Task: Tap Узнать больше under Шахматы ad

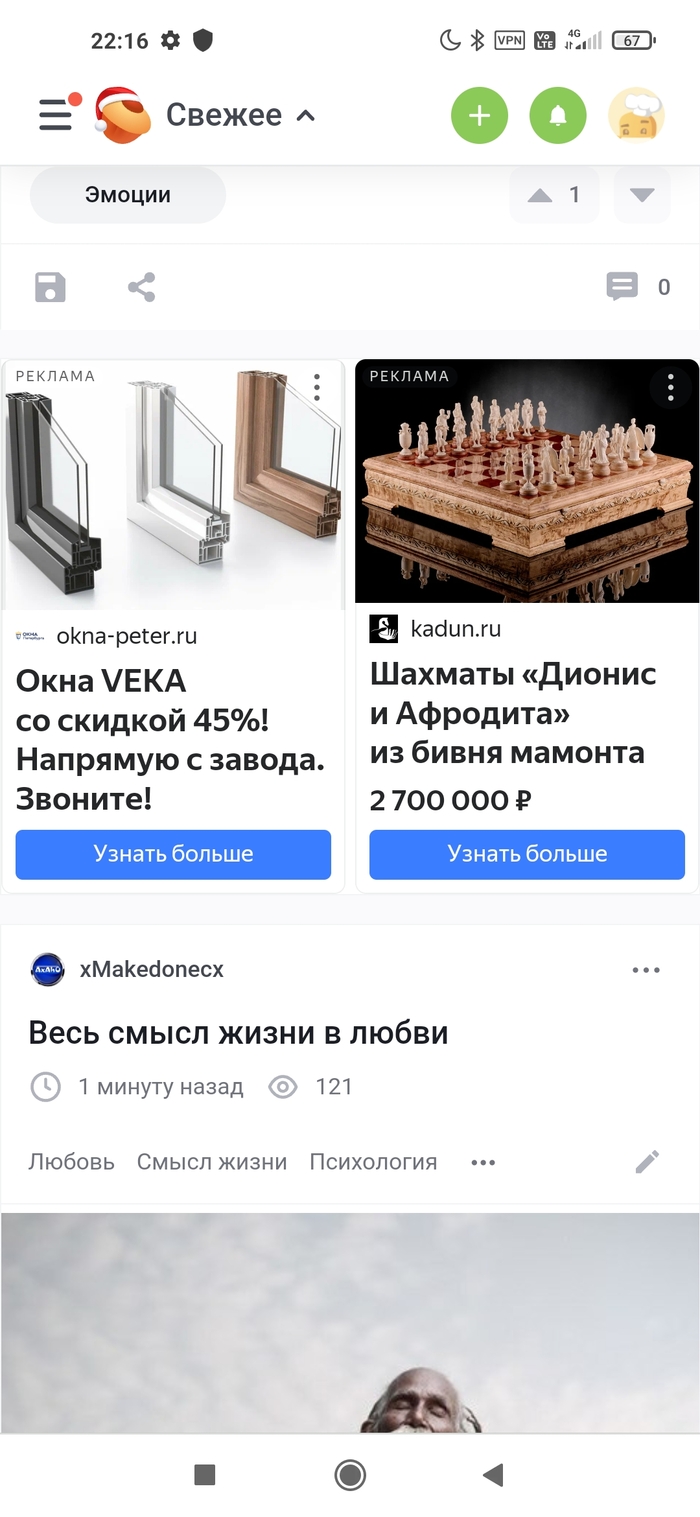Action: 527,854
